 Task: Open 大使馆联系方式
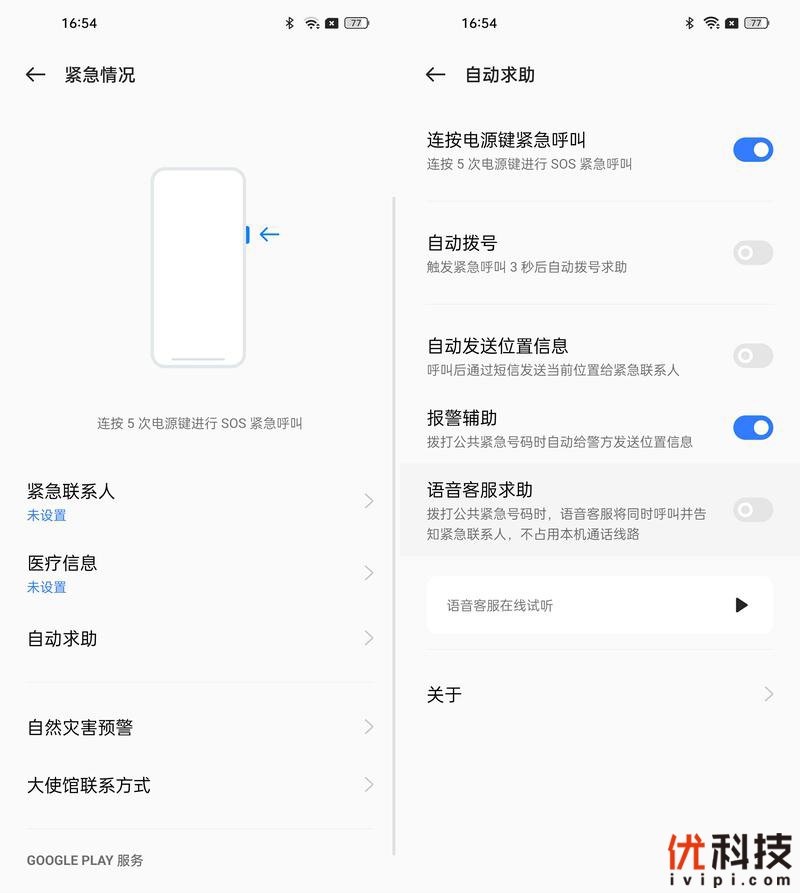click(200, 785)
